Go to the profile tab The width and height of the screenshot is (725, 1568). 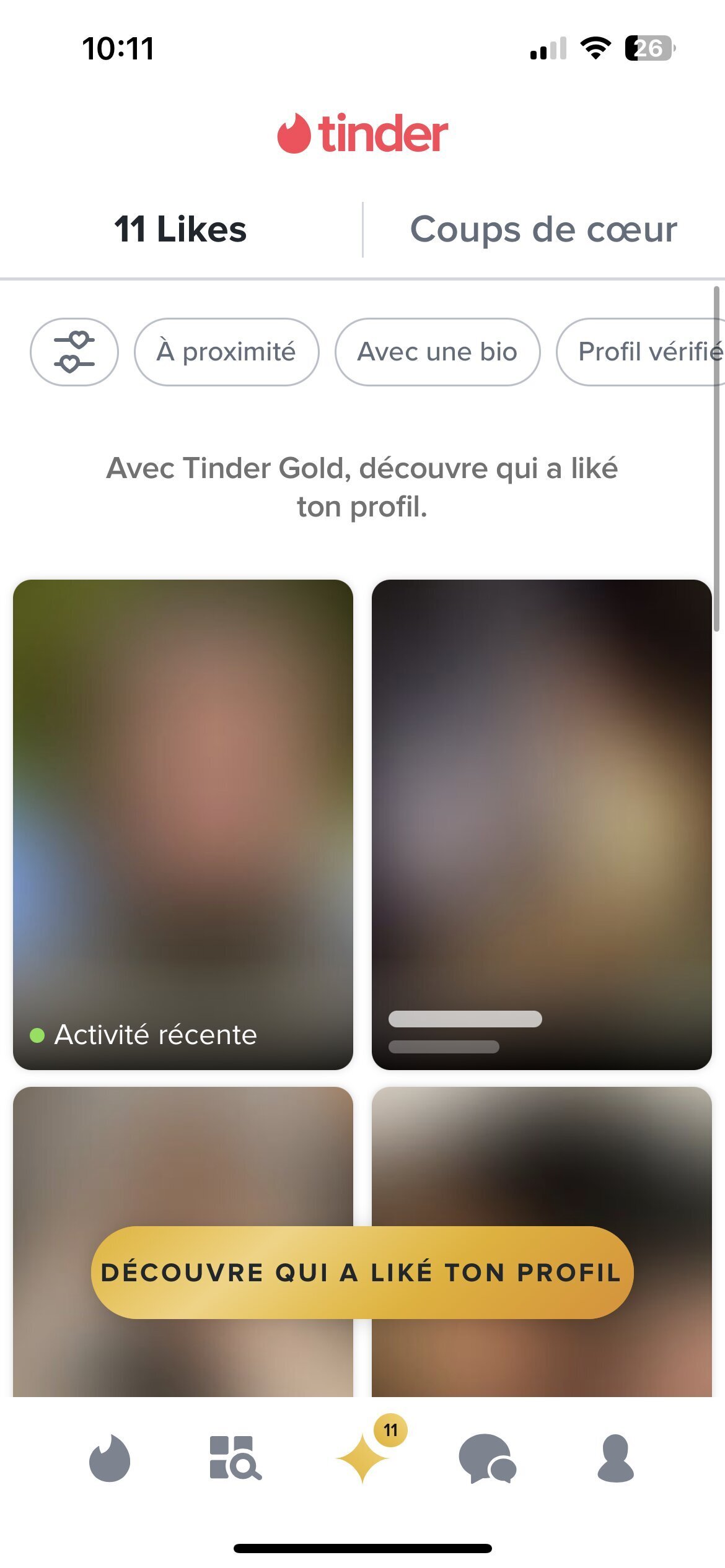615,1458
